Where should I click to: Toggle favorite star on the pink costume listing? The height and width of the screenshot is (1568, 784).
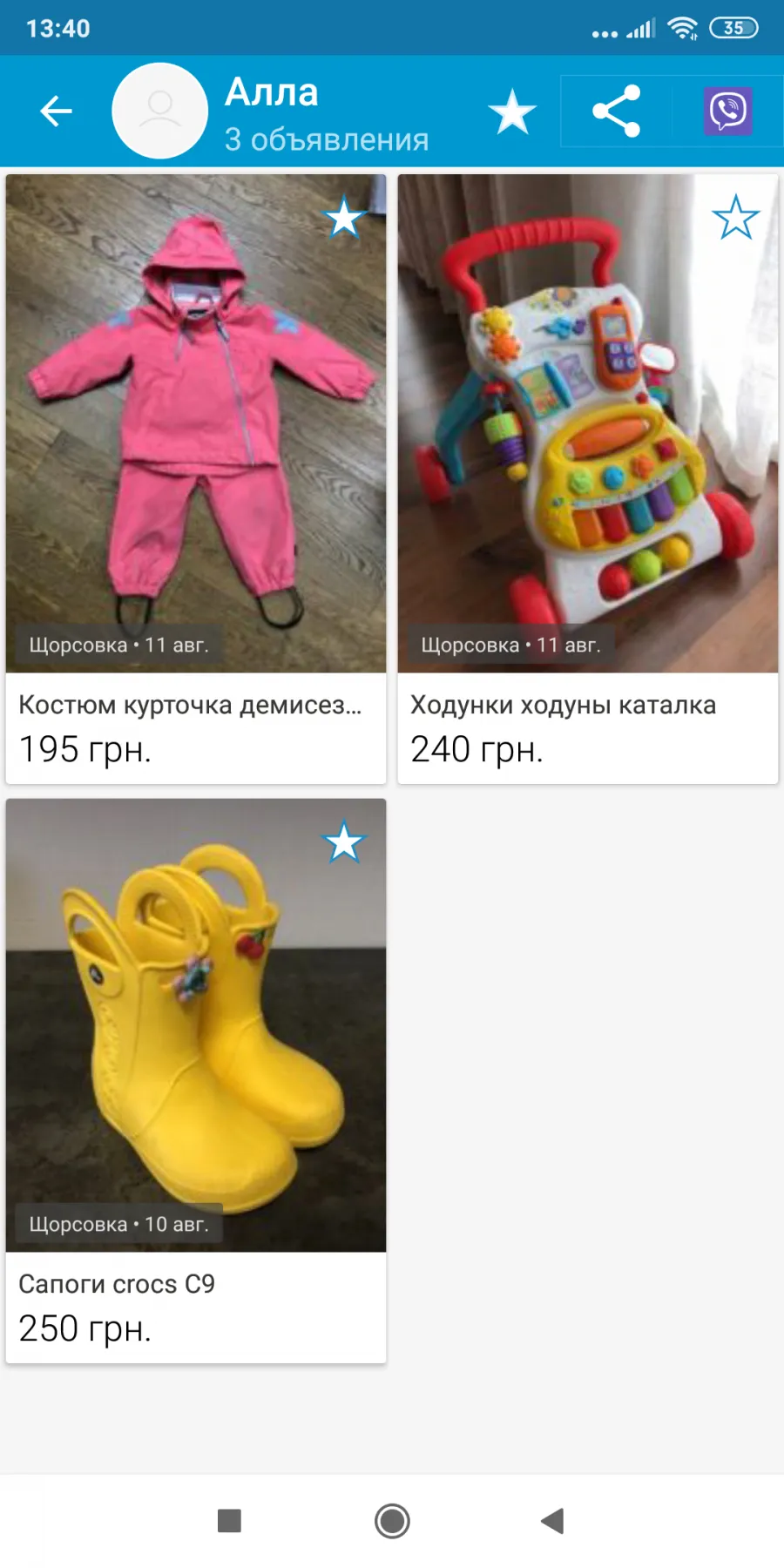pyautogui.click(x=344, y=218)
